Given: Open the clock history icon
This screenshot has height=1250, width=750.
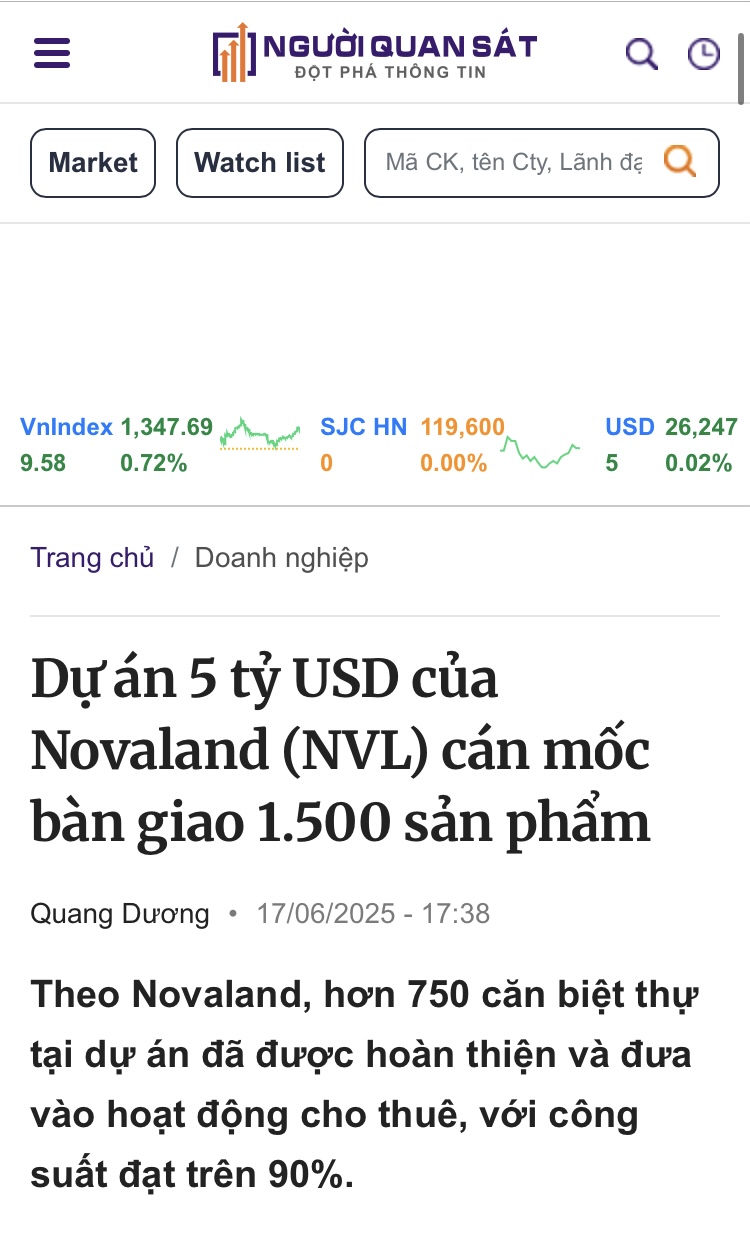Looking at the screenshot, I should point(704,54).
